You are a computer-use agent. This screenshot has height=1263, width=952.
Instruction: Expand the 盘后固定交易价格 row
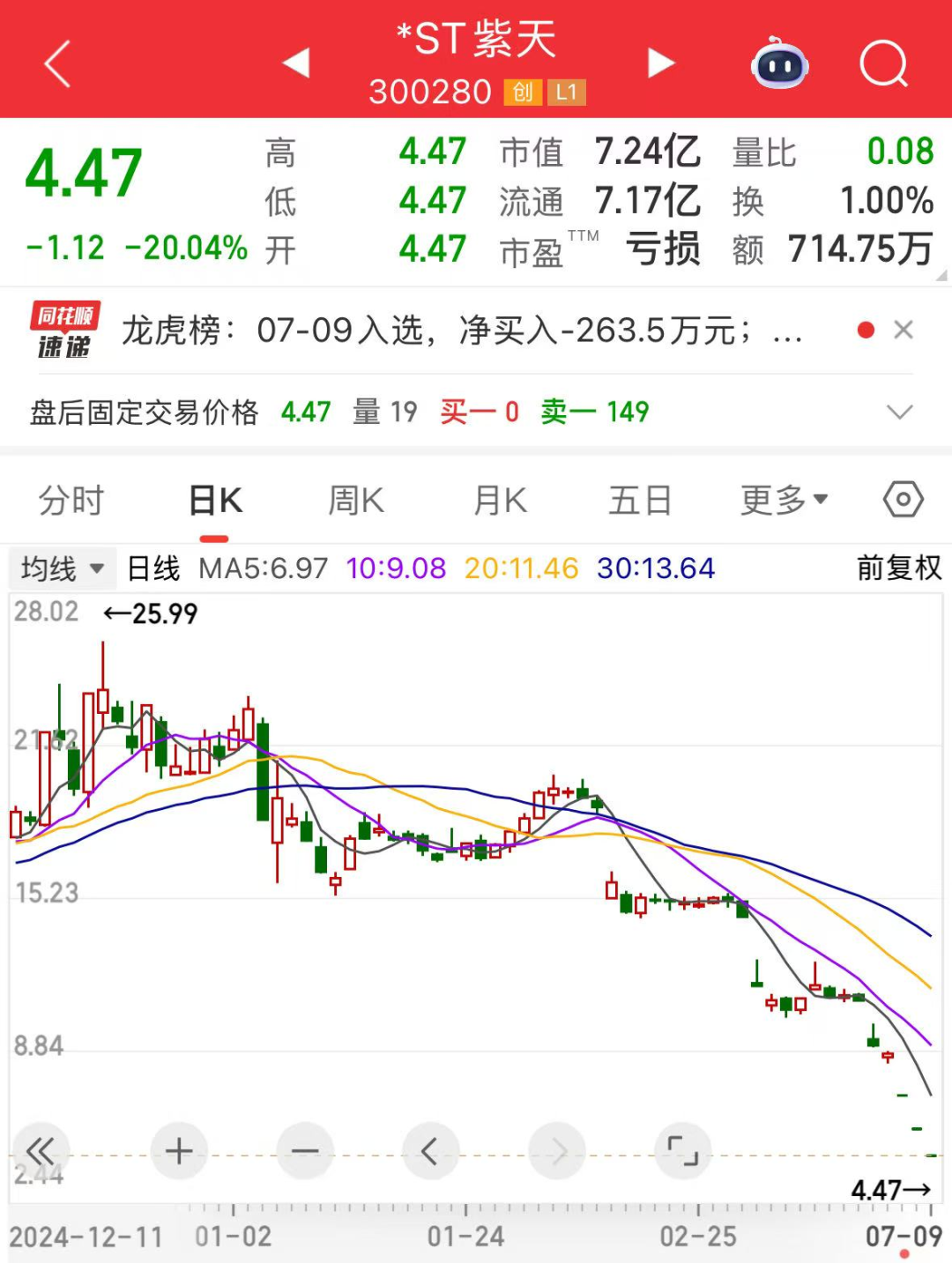(899, 412)
